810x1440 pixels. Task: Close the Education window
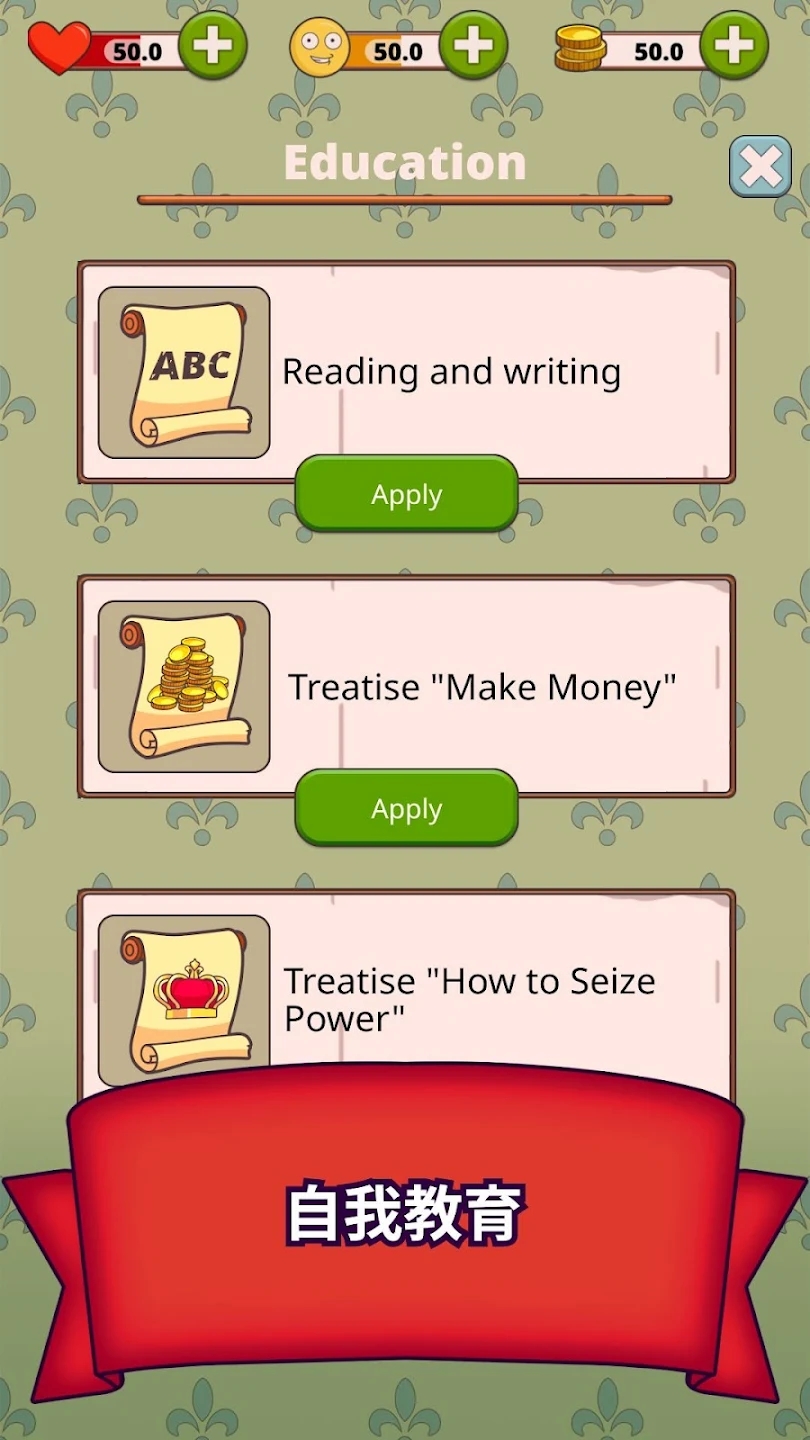tap(760, 166)
